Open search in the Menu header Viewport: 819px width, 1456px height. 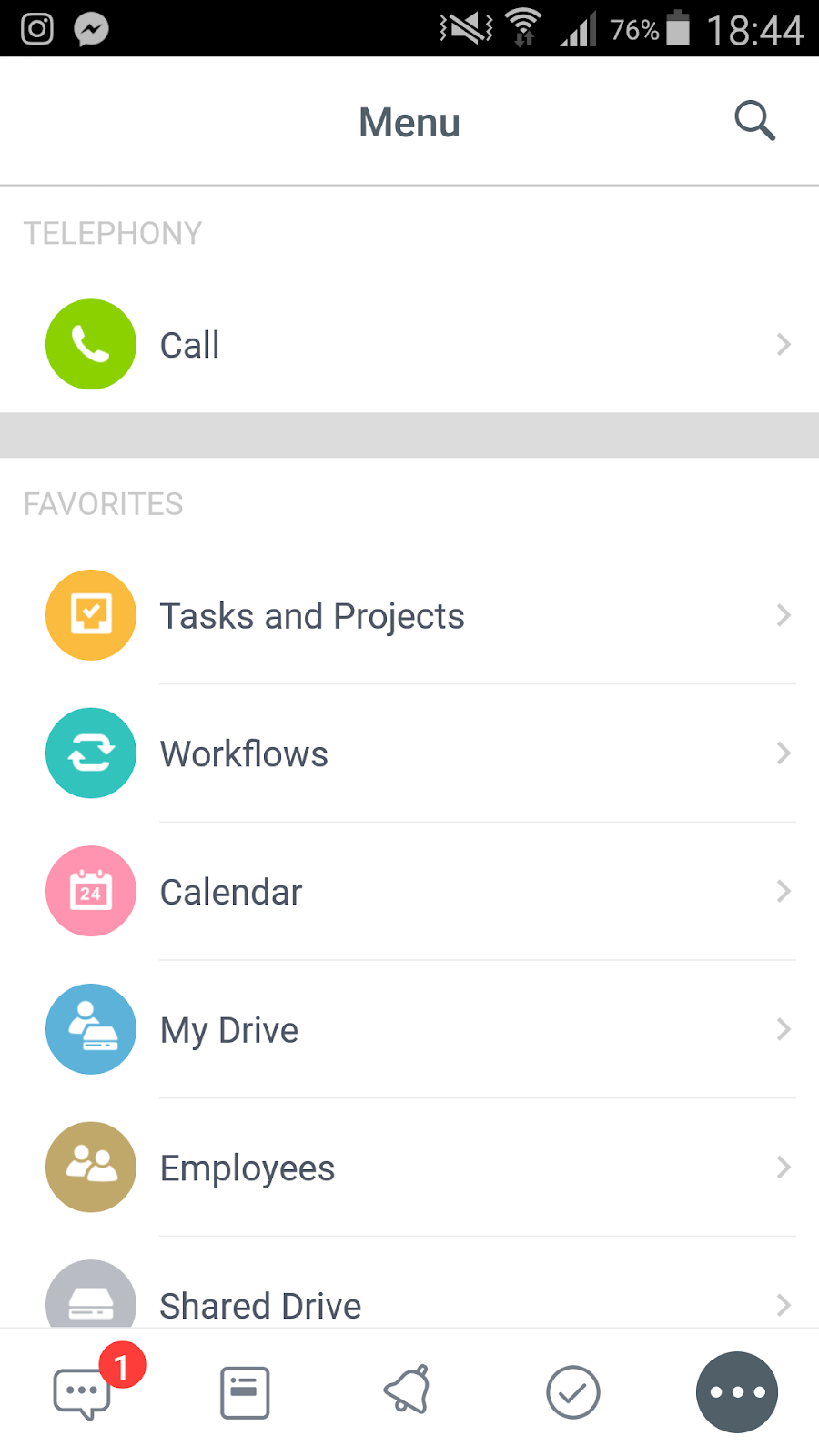click(754, 121)
